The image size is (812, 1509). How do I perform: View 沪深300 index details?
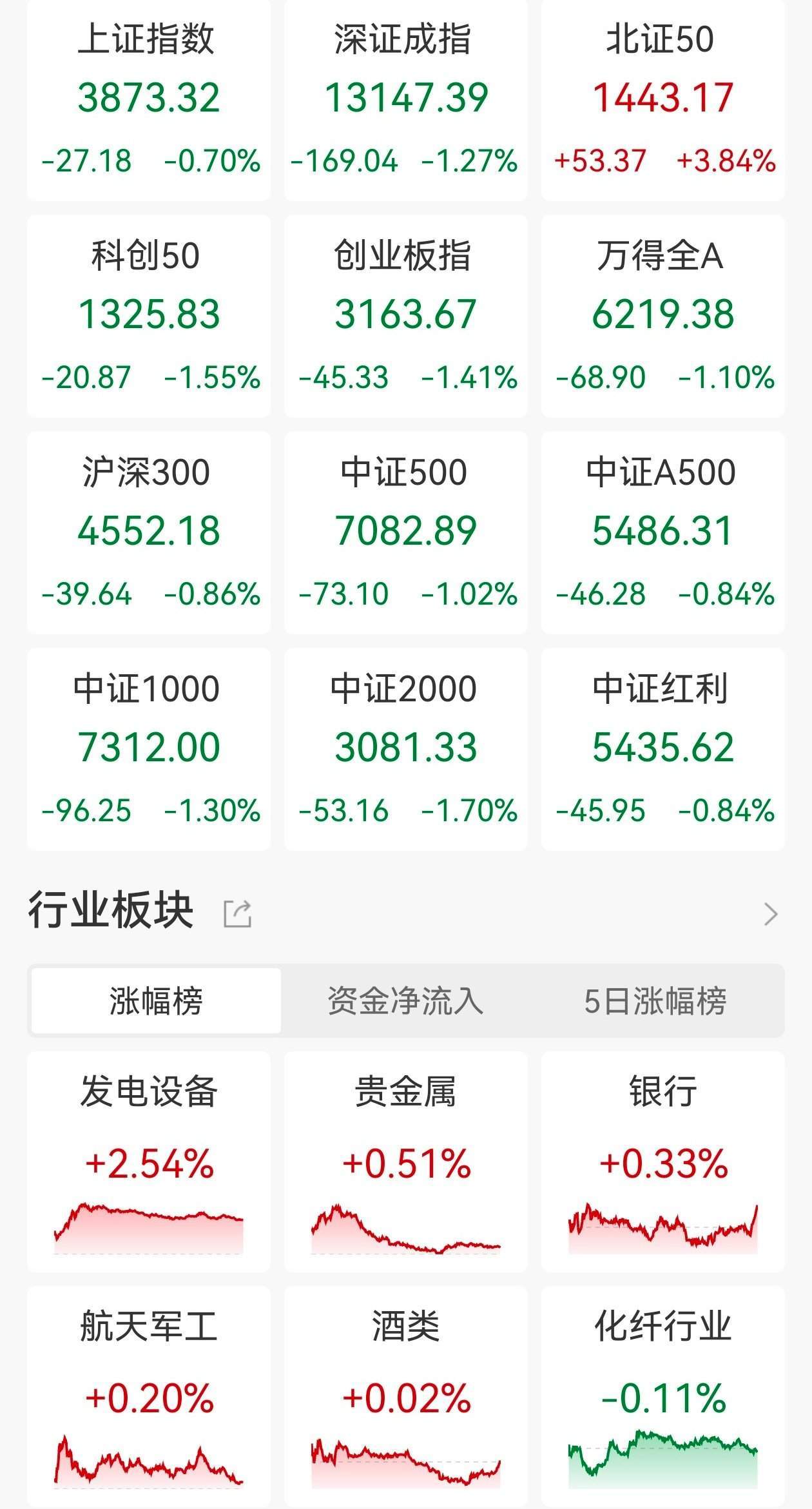tap(149, 532)
